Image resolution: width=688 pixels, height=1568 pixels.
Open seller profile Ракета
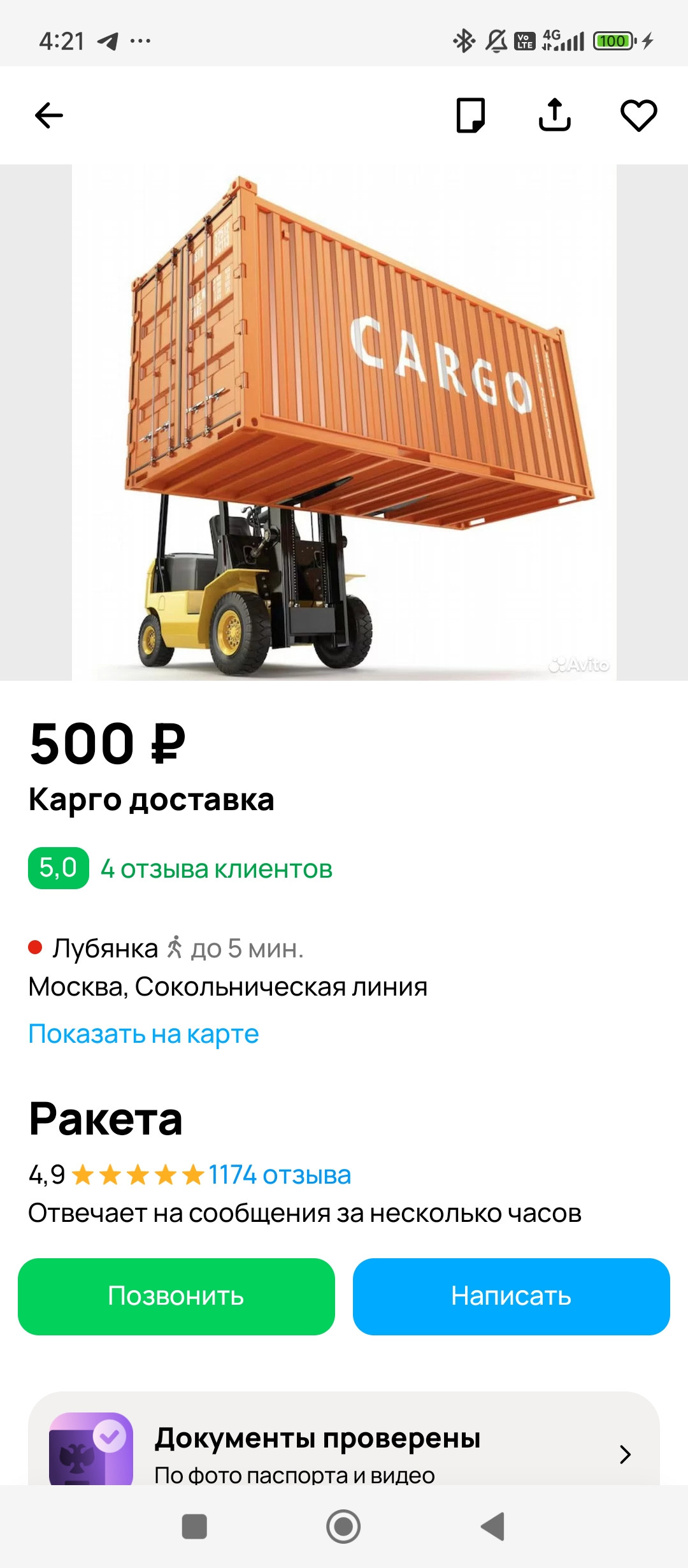[106, 1119]
